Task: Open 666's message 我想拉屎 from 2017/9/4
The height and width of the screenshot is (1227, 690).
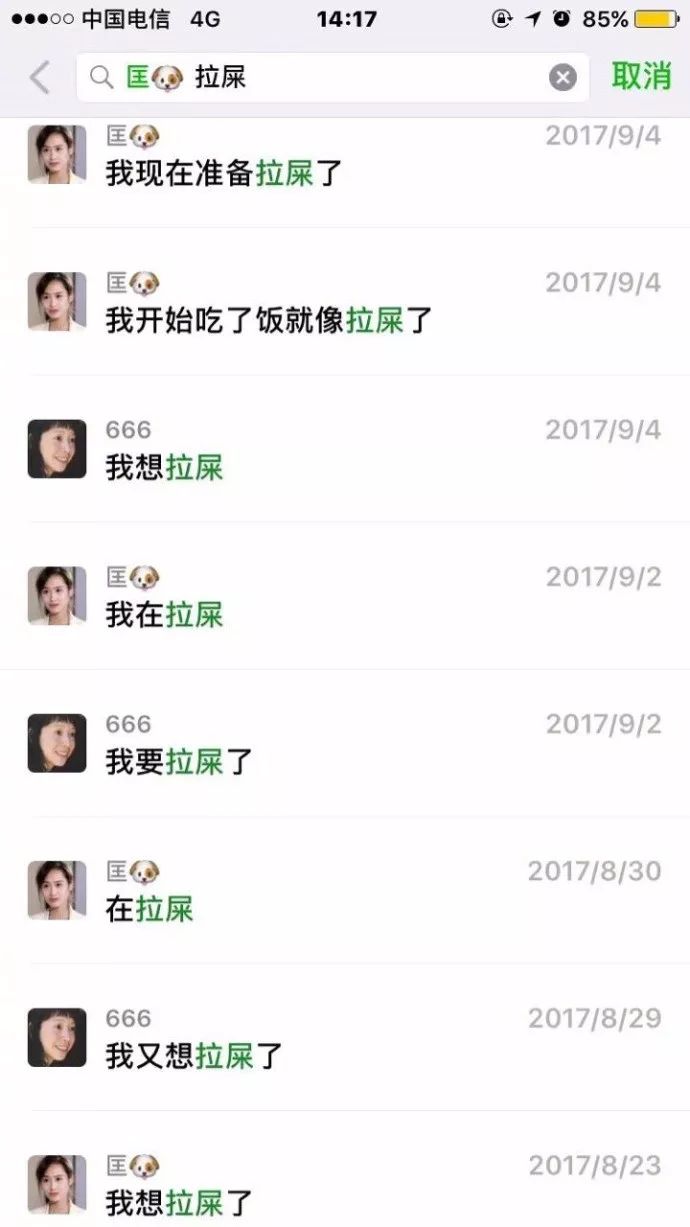Action: click(345, 450)
